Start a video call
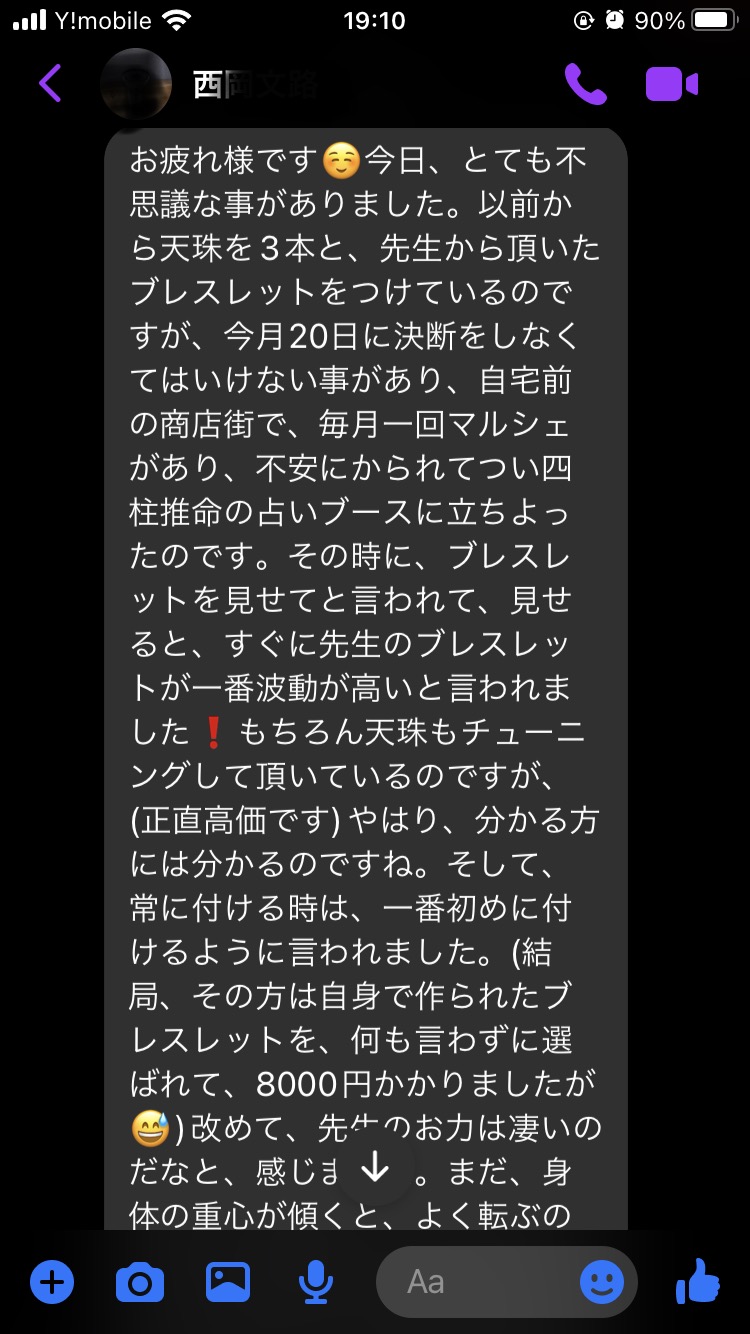 click(x=672, y=84)
